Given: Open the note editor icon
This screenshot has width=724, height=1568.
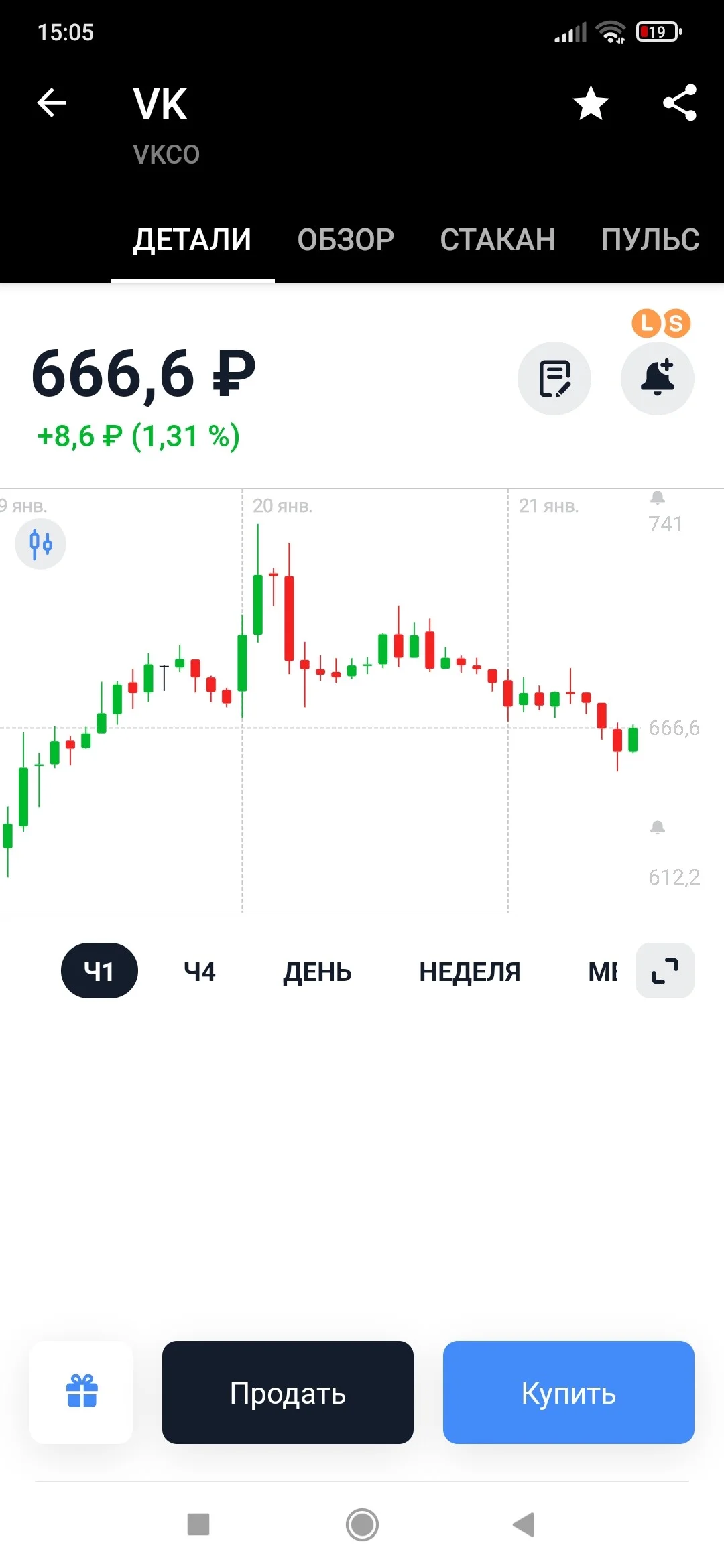Looking at the screenshot, I should [x=554, y=379].
